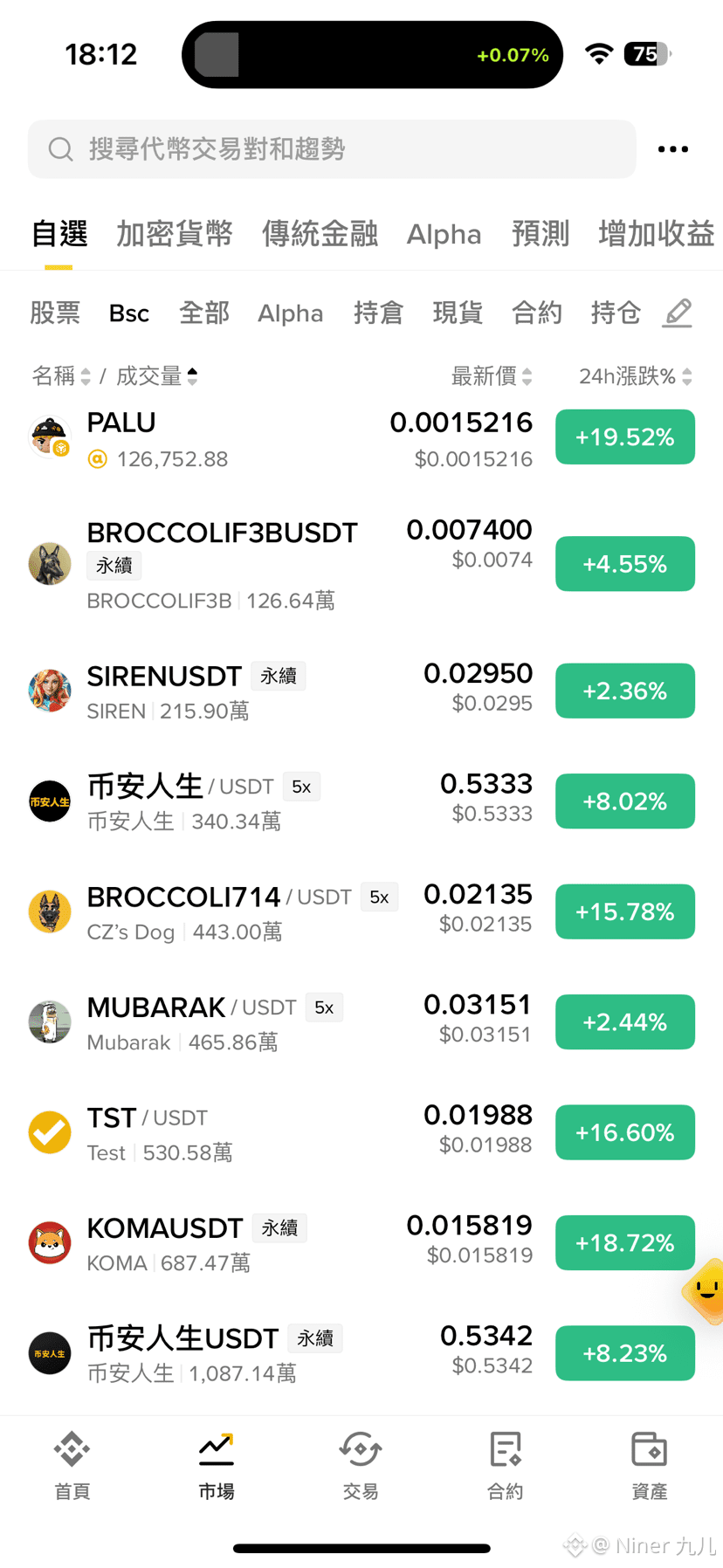
Task: Open the three-dot overflow menu
Action: (x=672, y=149)
